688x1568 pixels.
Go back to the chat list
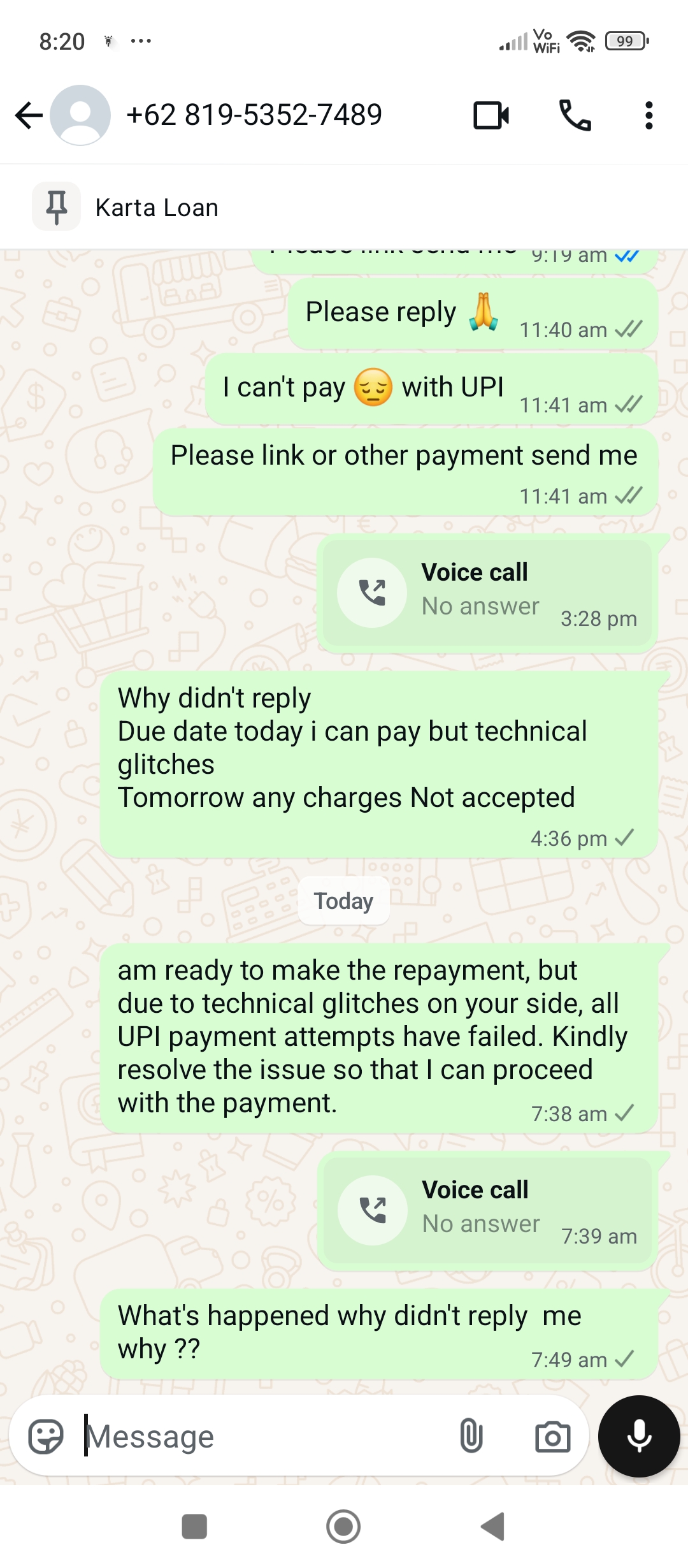point(29,116)
